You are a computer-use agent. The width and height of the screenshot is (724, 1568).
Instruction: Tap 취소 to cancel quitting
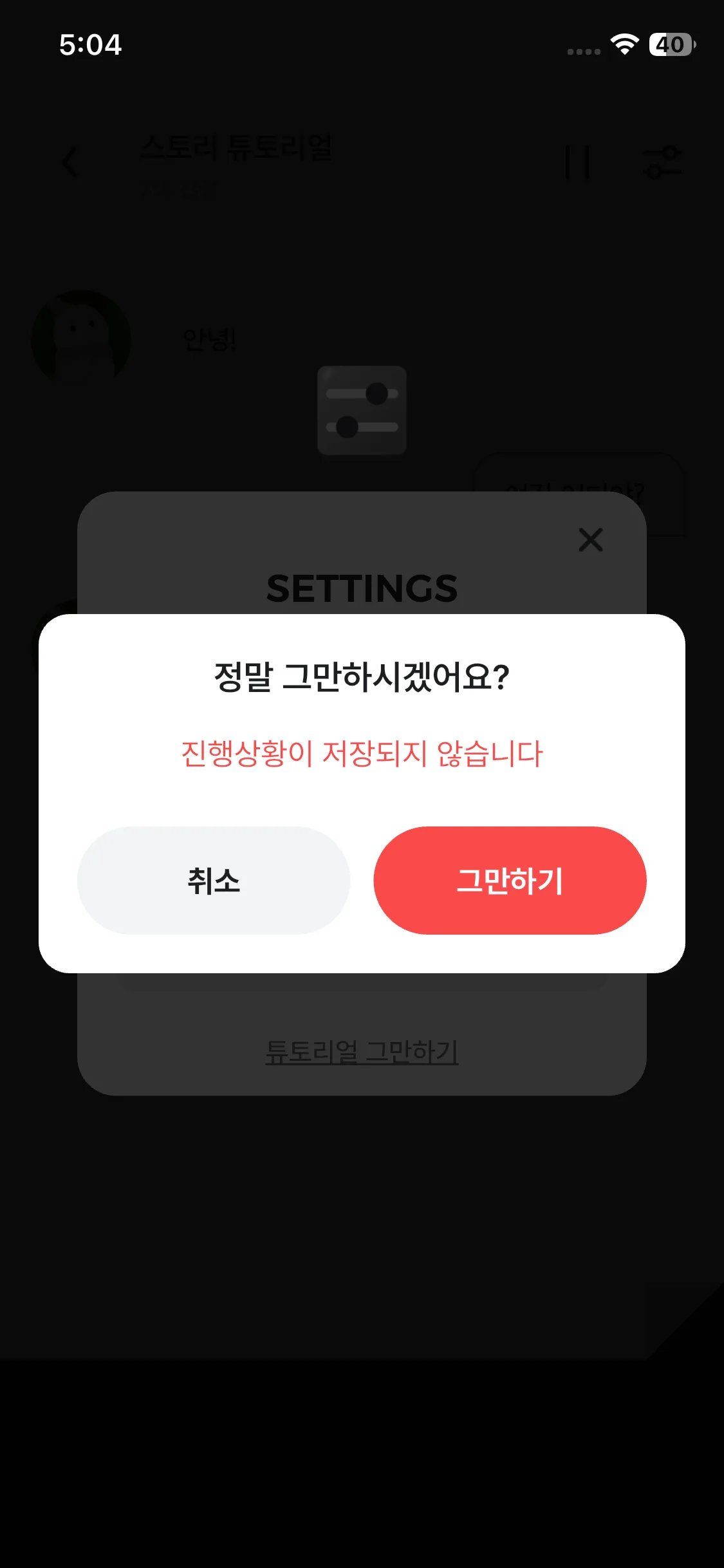pyautogui.click(x=214, y=880)
